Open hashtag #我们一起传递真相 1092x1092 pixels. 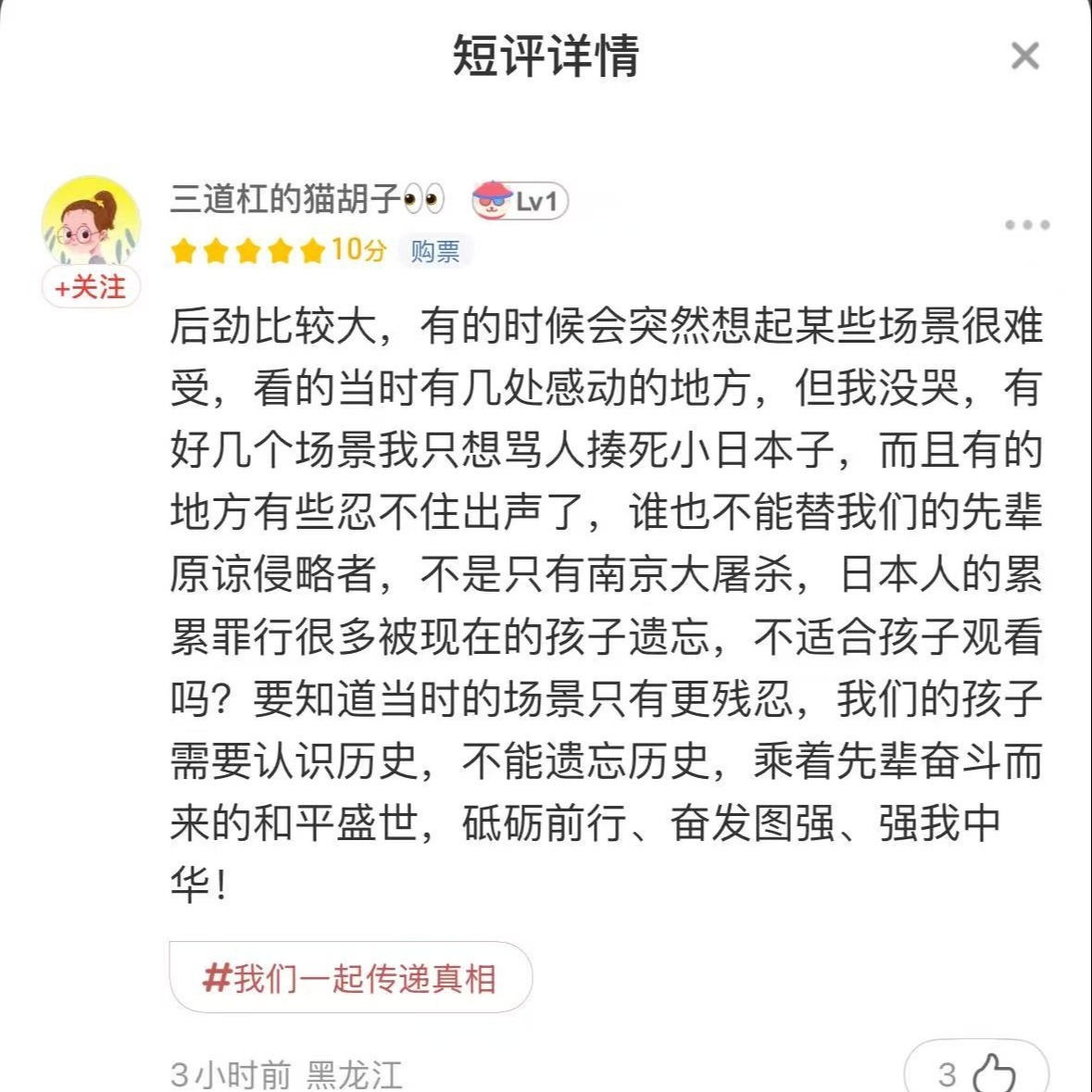(350, 978)
